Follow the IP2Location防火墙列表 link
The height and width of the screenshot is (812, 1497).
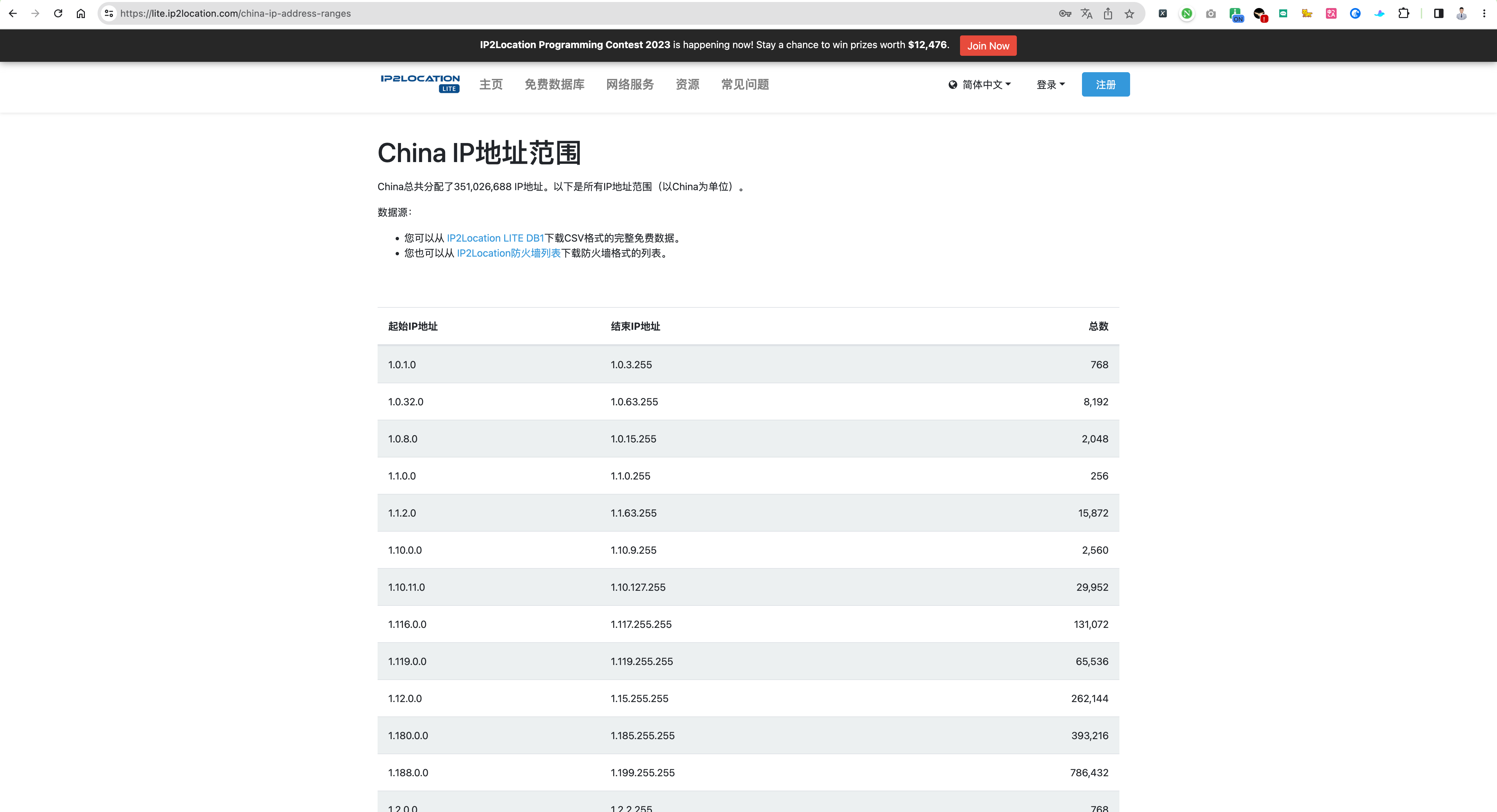pos(509,253)
